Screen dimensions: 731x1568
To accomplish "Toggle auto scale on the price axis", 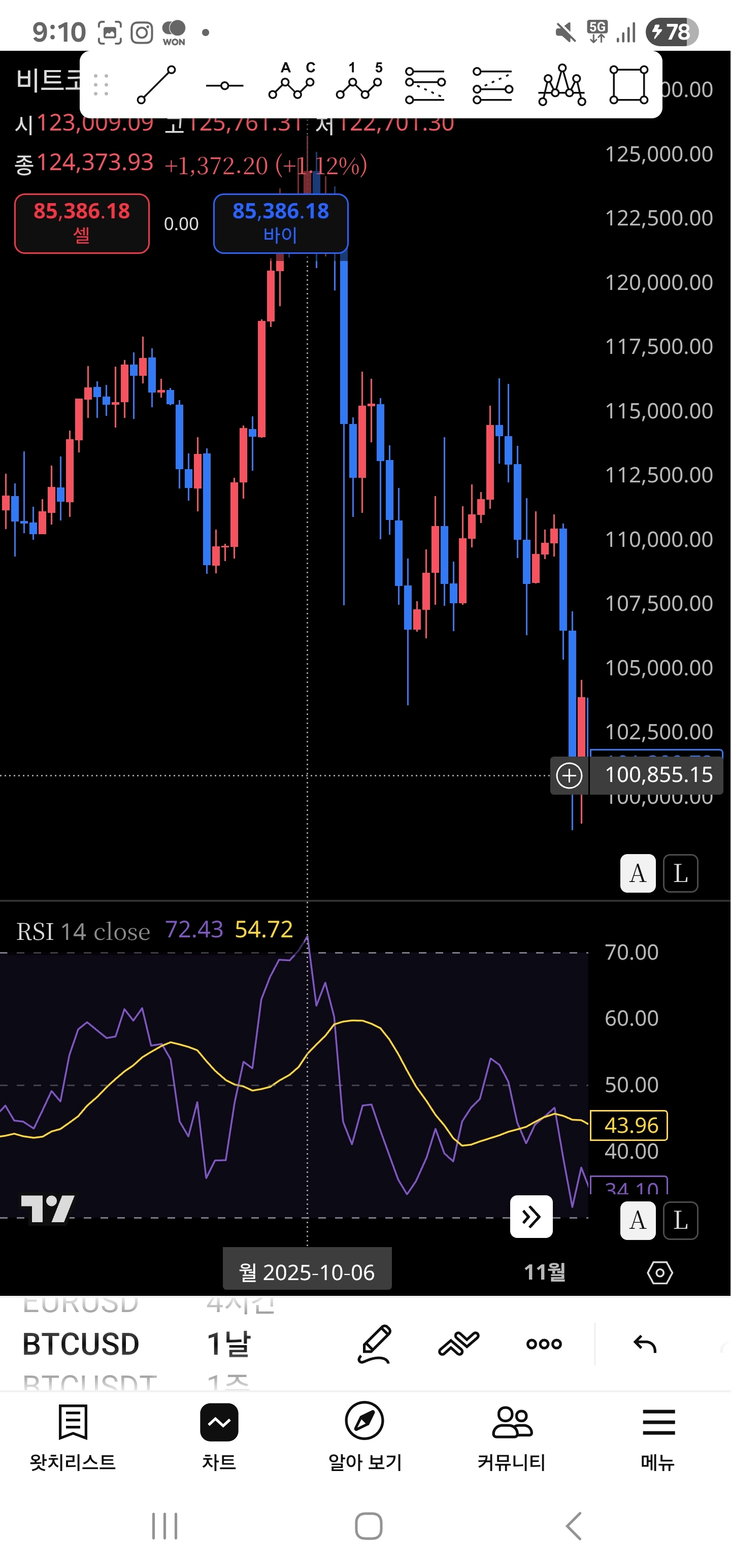I will point(637,873).
